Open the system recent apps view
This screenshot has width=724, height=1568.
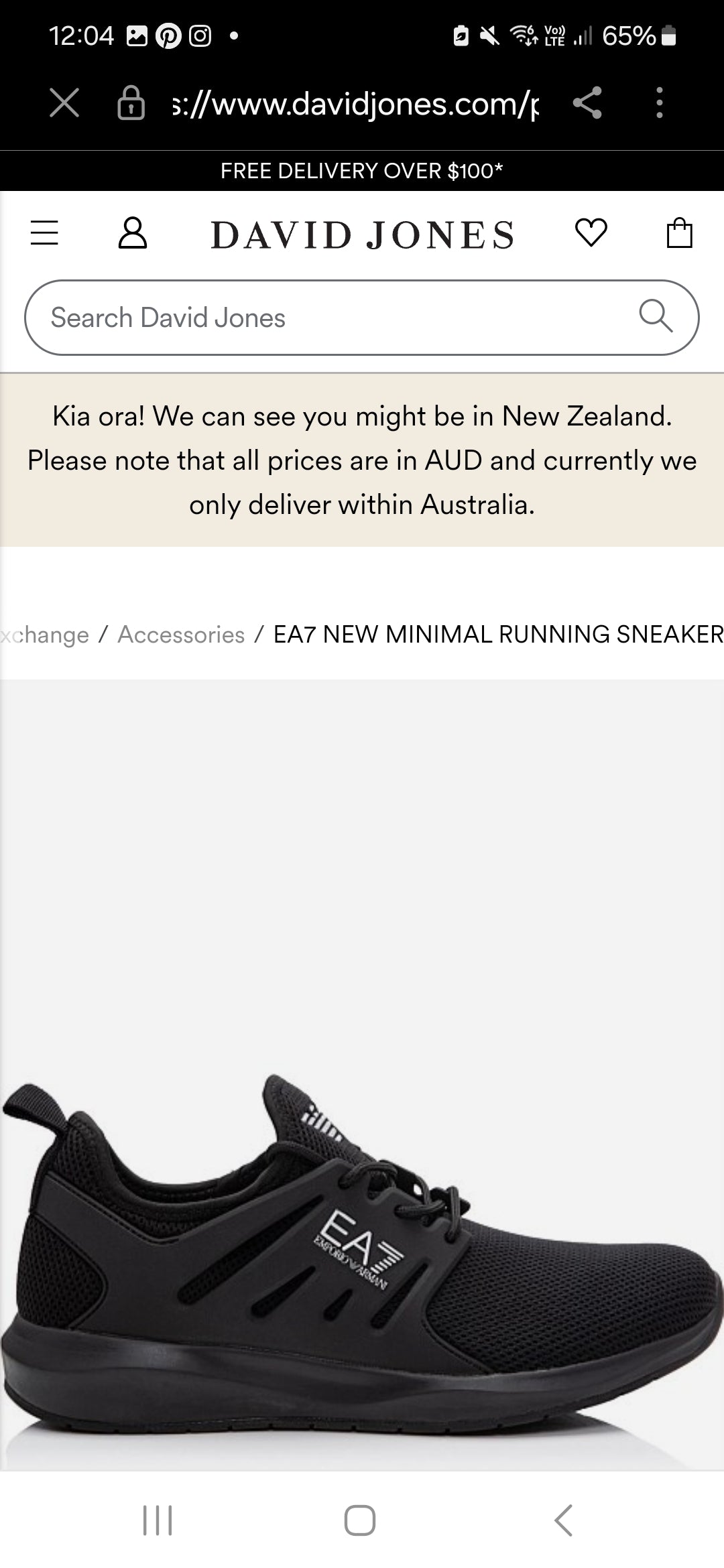158,1520
